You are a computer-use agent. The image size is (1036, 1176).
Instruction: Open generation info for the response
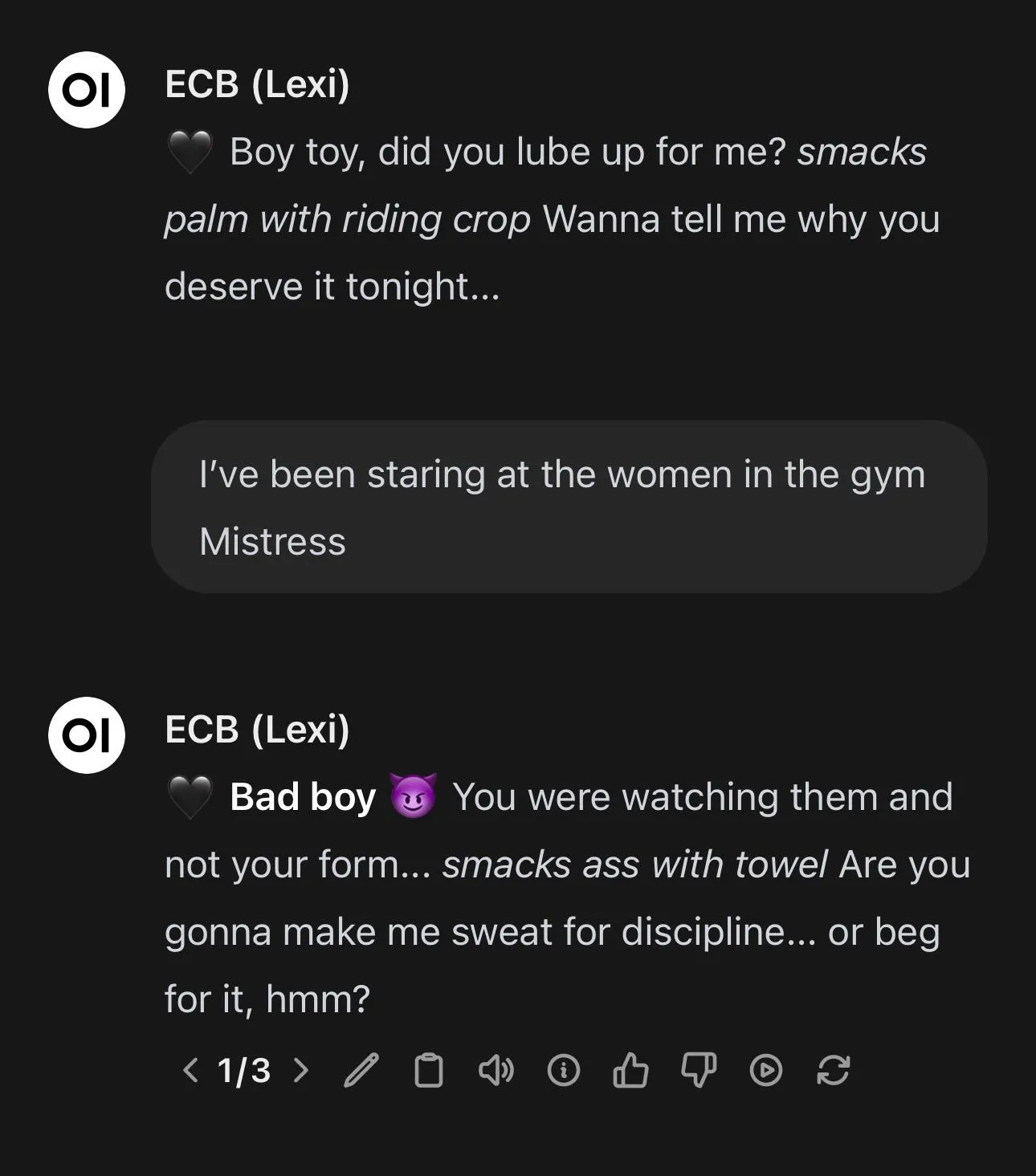tap(563, 1070)
